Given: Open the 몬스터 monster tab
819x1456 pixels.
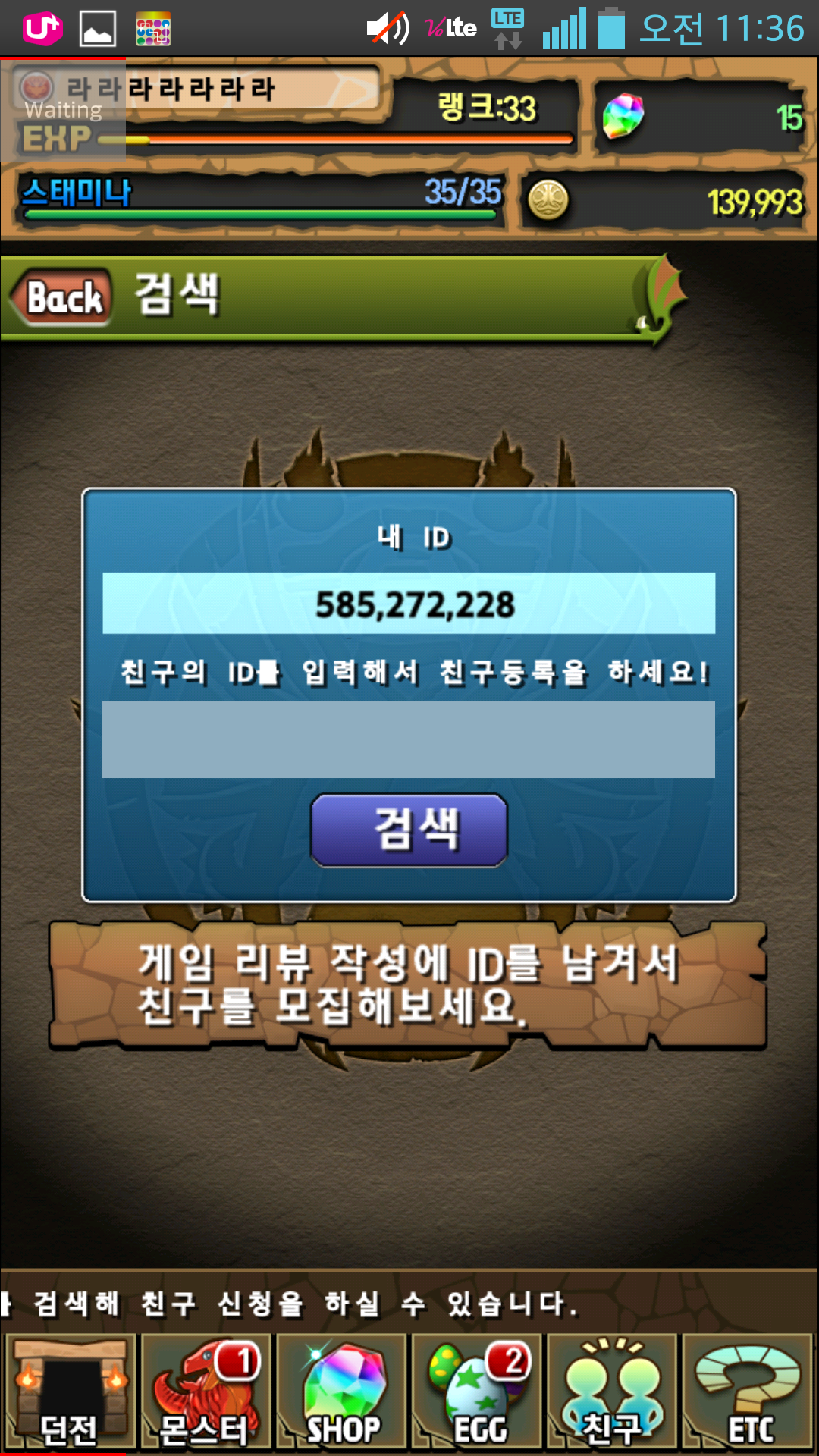Looking at the screenshot, I should [206, 1393].
